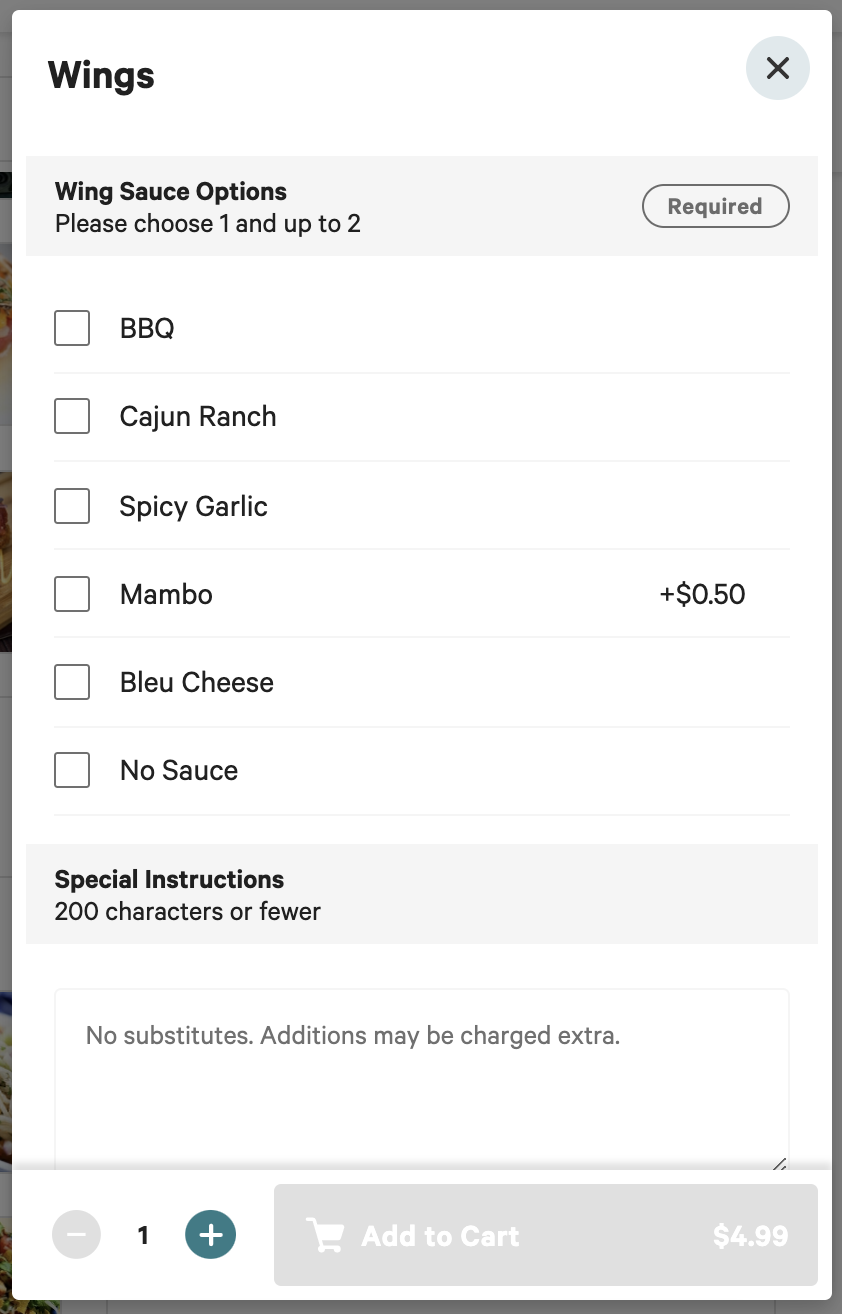The height and width of the screenshot is (1314, 842).
Task: Click the minus icon to decrease quantity
Action: click(76, 1234)
